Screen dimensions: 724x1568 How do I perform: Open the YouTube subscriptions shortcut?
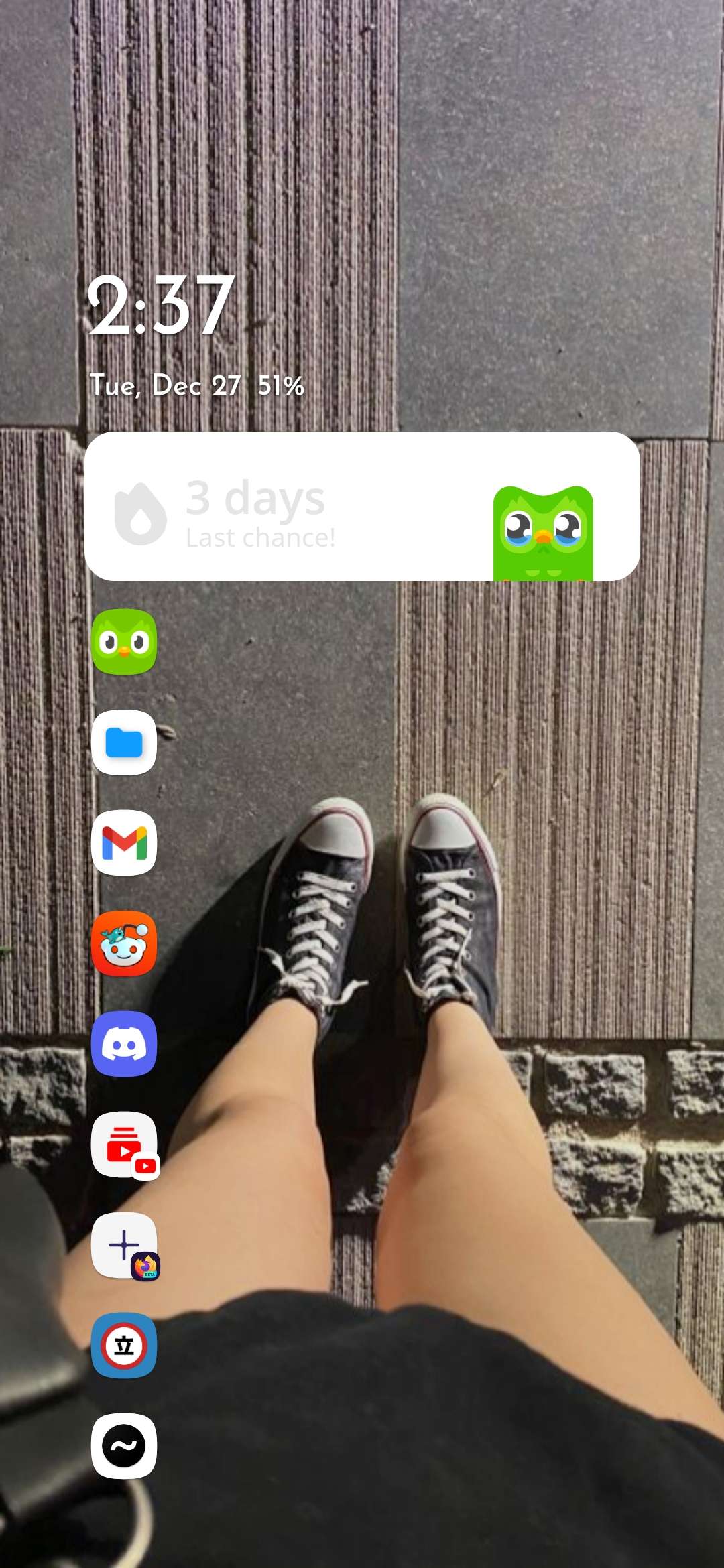(x=125, y=1145)
